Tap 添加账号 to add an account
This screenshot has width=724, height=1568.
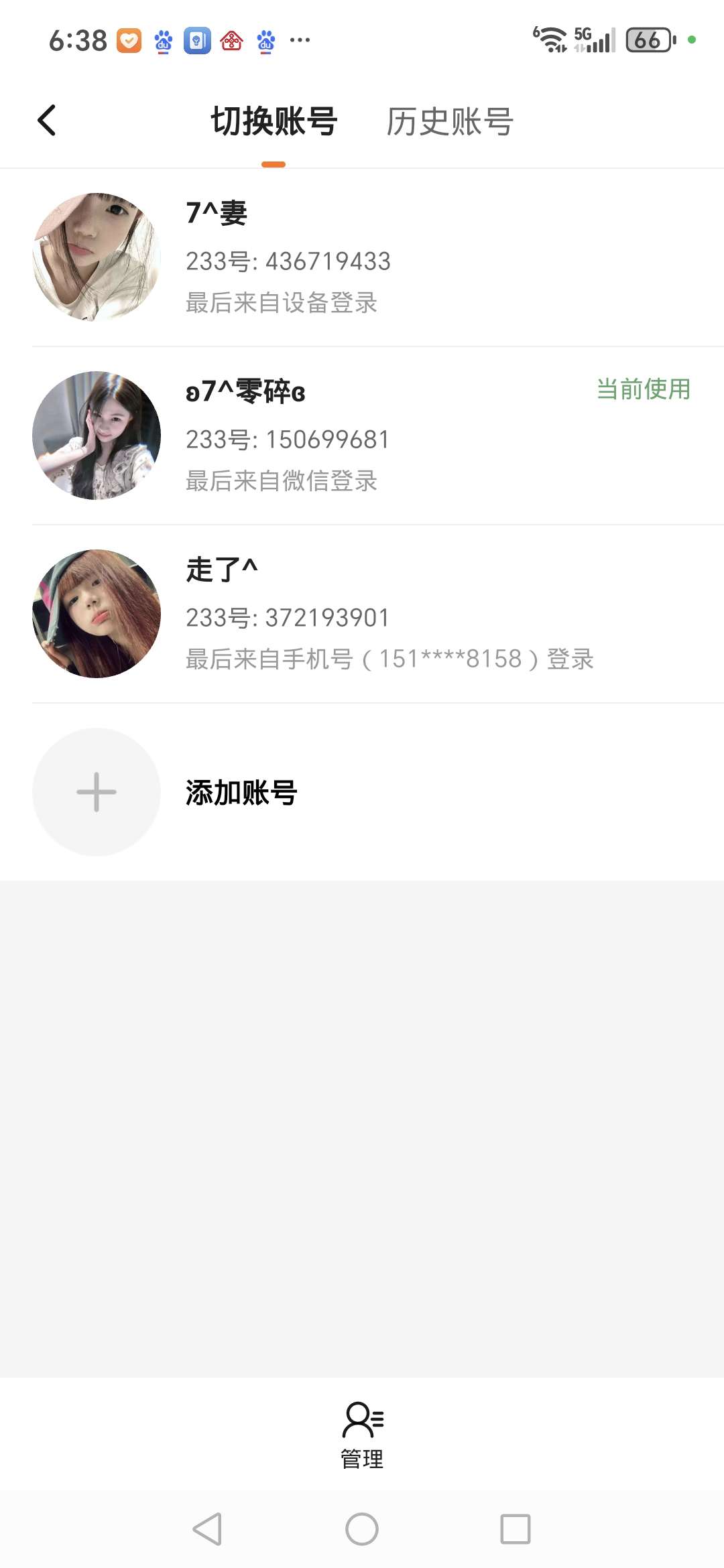(x=241, y=792)
